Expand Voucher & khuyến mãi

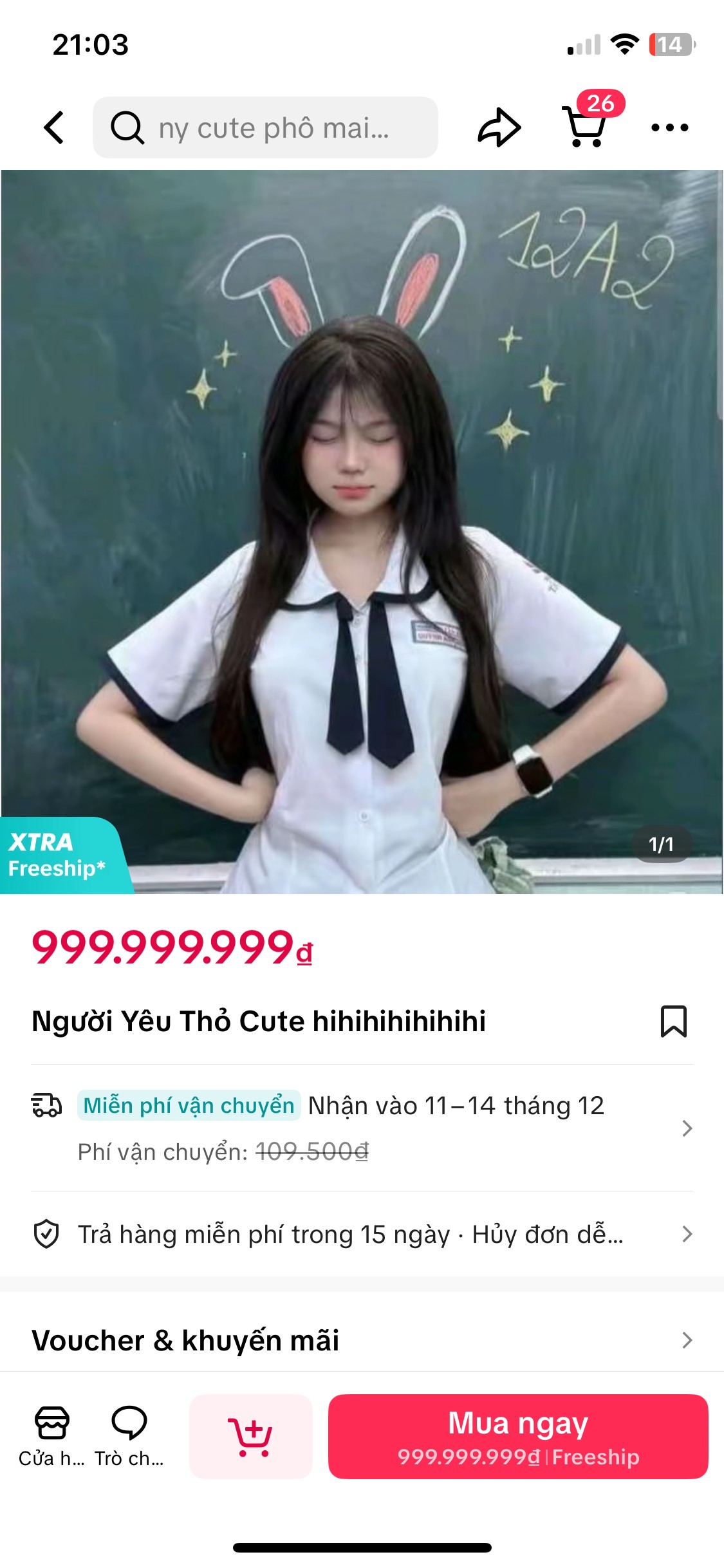click(x=362, y=1340)
